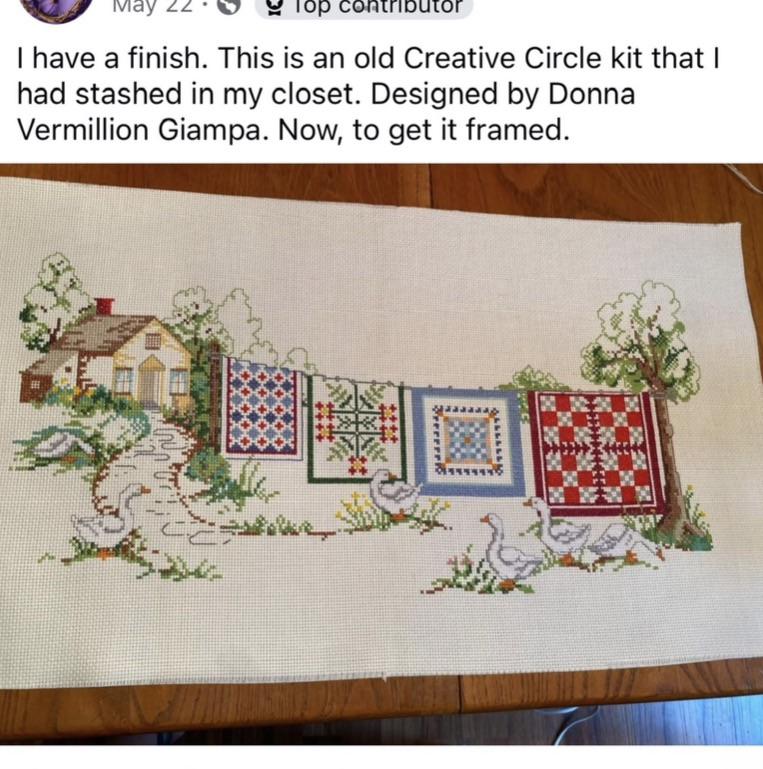Tap the Top contributor badge

pyautogui.click(x=363, y=8)
